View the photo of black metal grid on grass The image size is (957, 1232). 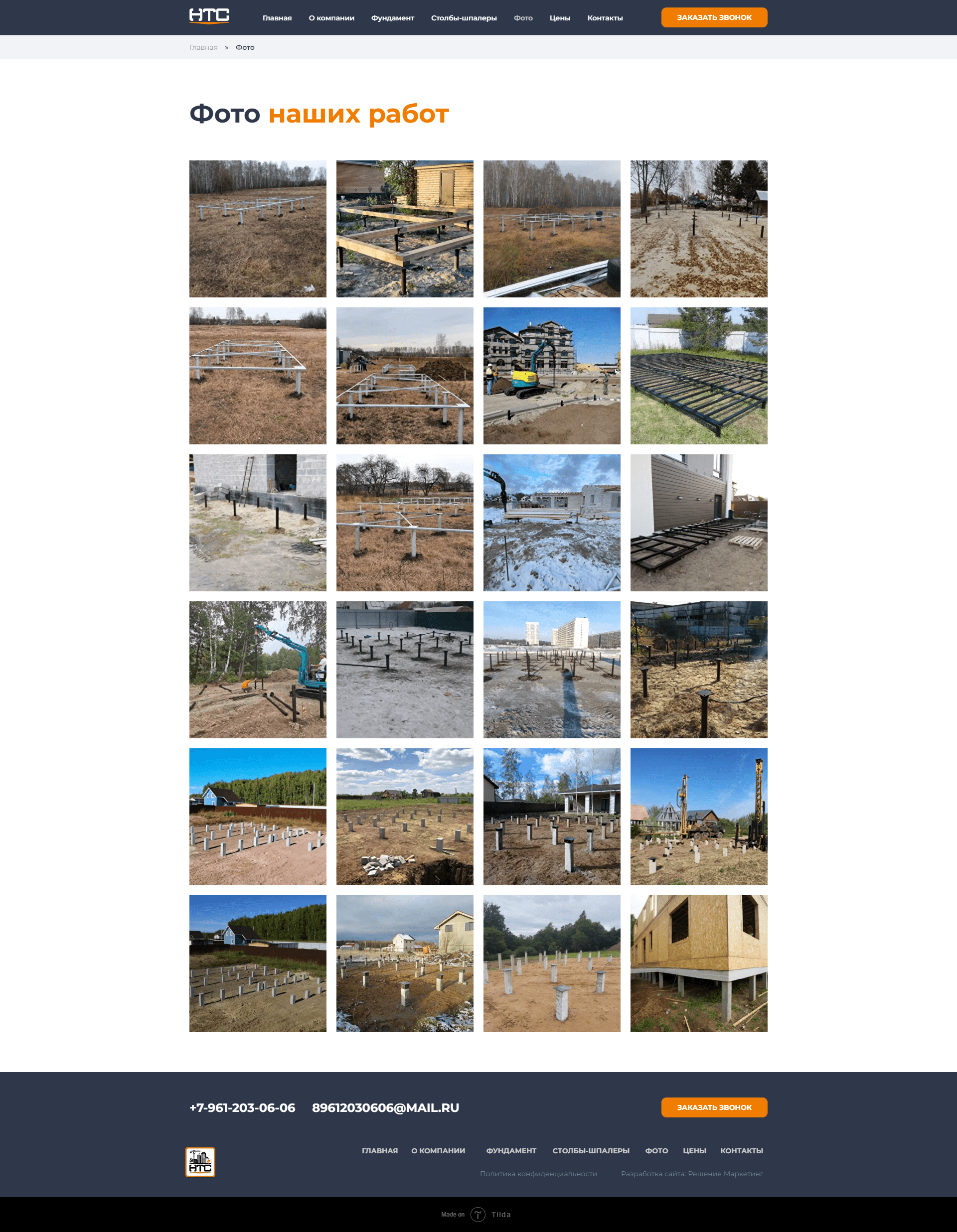[698, 376]
